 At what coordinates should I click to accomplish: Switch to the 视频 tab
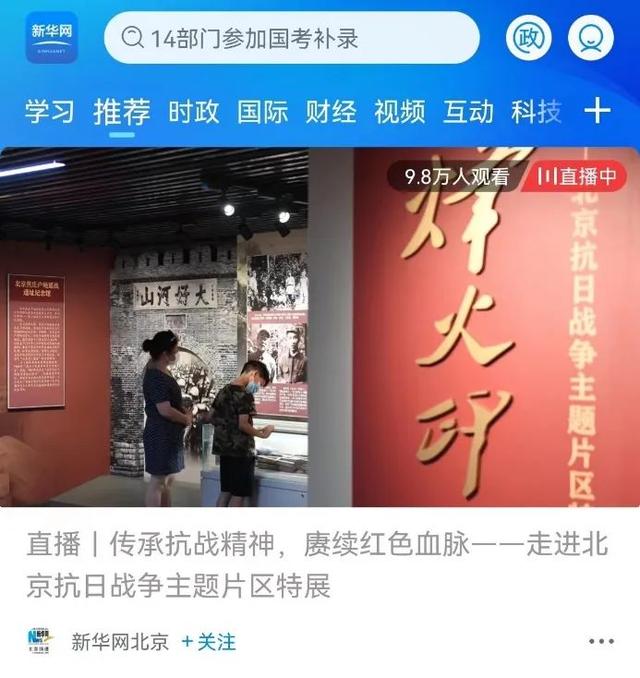(400, 111)
